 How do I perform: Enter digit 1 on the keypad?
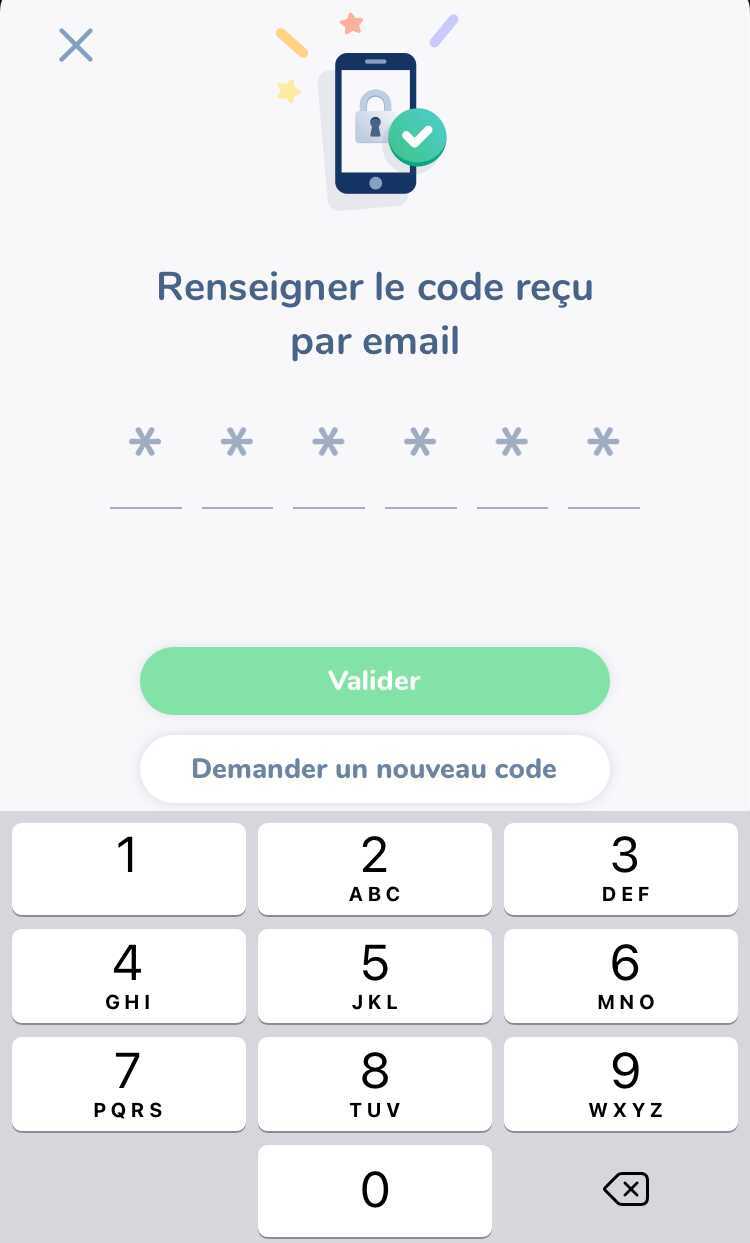click(129, 869)
